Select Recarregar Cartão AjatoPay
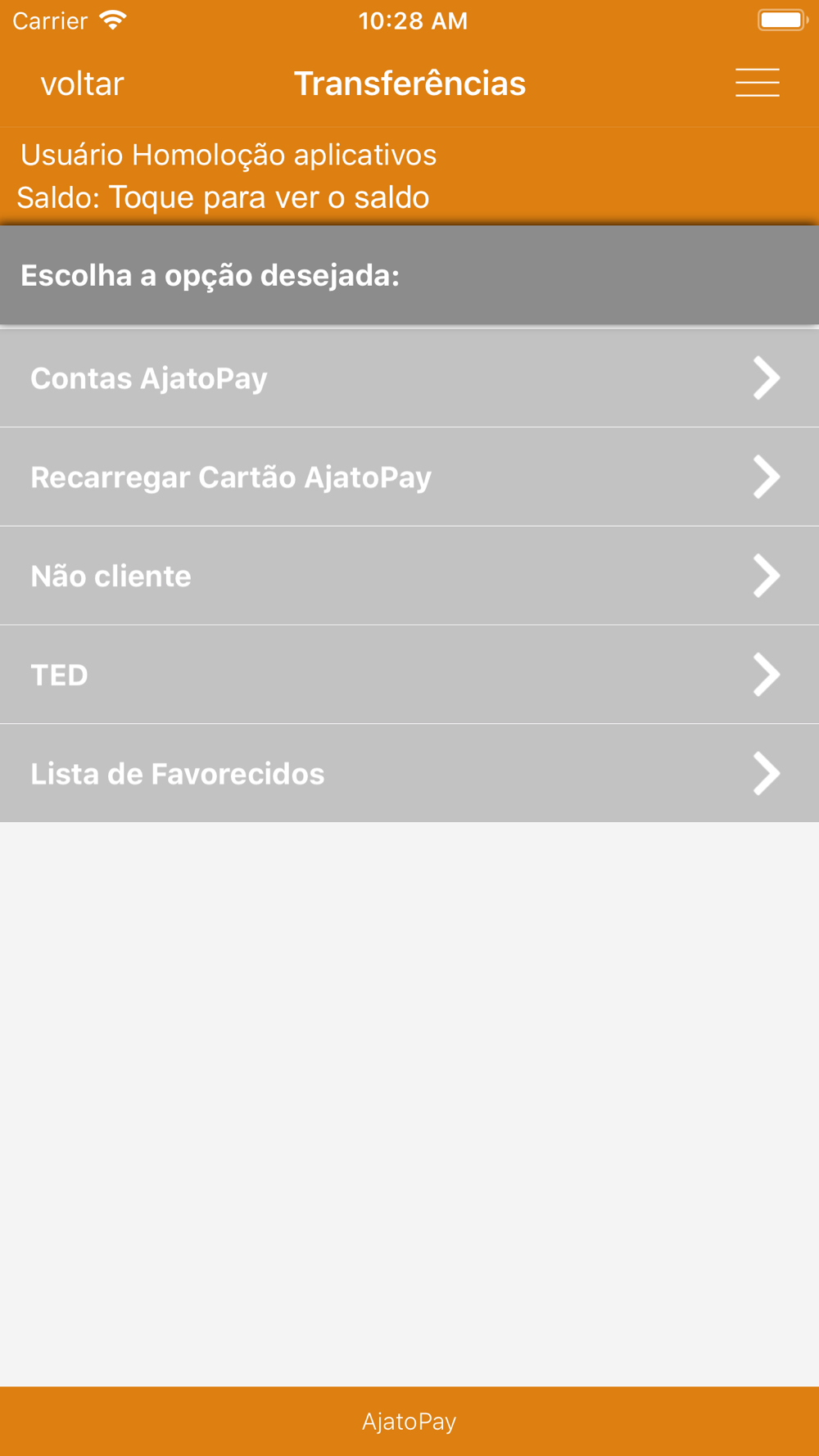Image resolution: width=819 pixels, height=1456 pixels. [x=409, y=477]
